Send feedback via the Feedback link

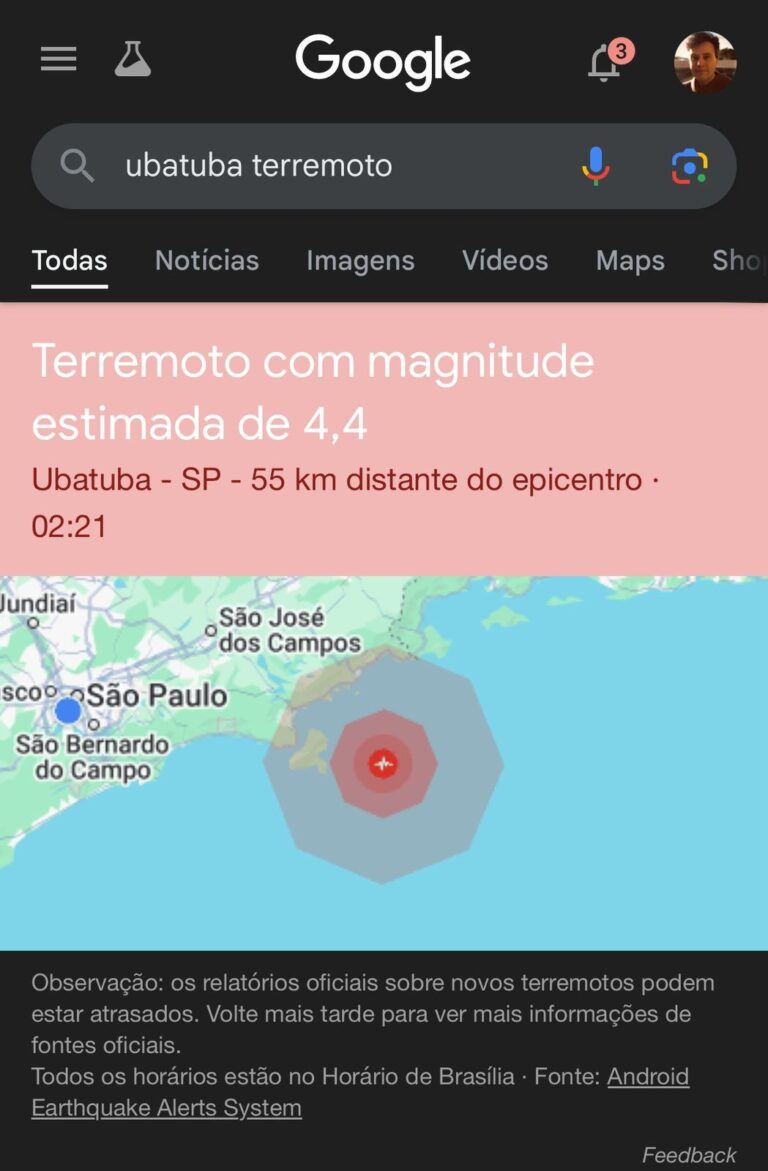(x=690, y=1154)
